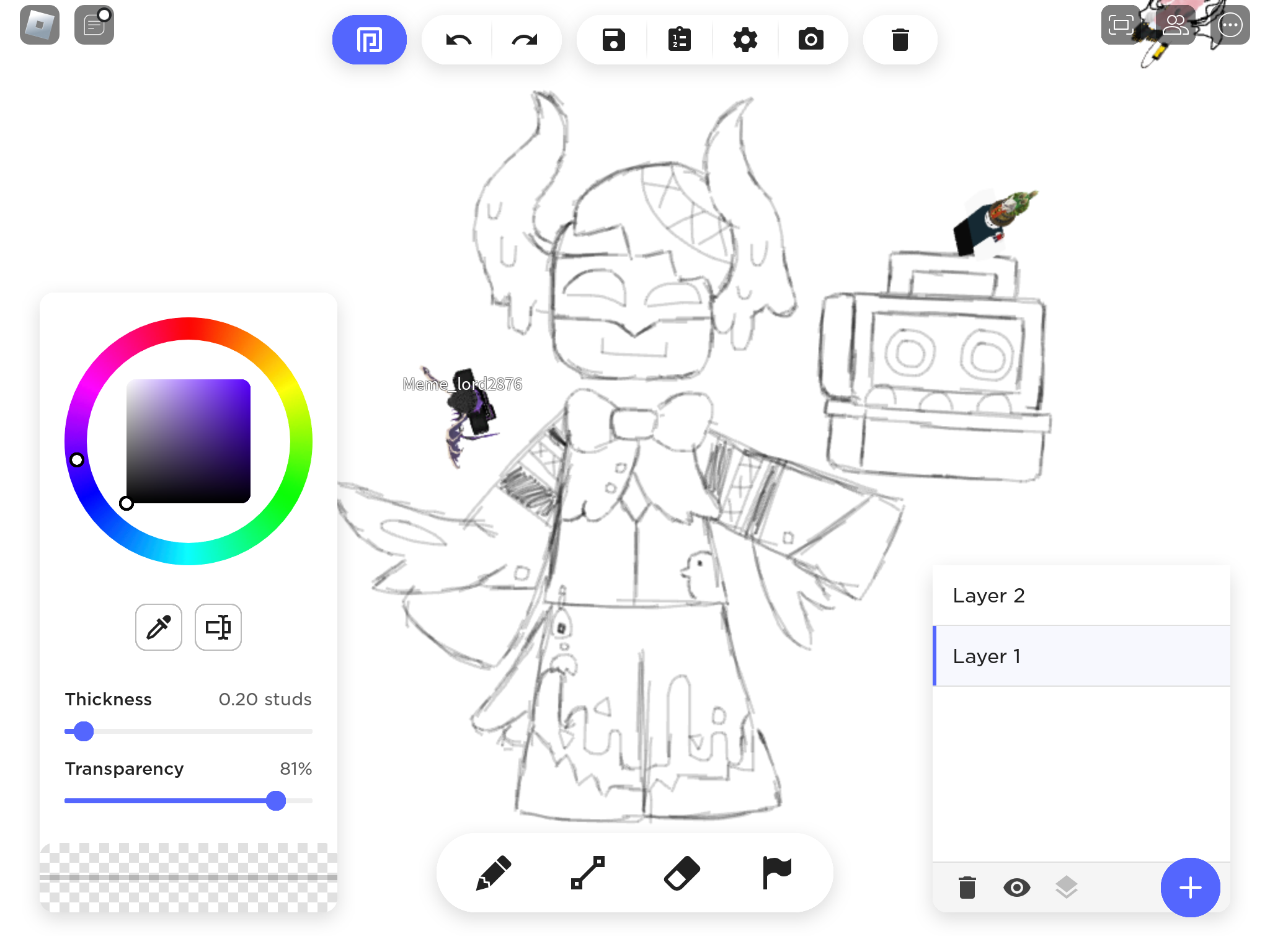Clear the canvas with the top trash icon
1270x952 pixels.
(900, 40)
